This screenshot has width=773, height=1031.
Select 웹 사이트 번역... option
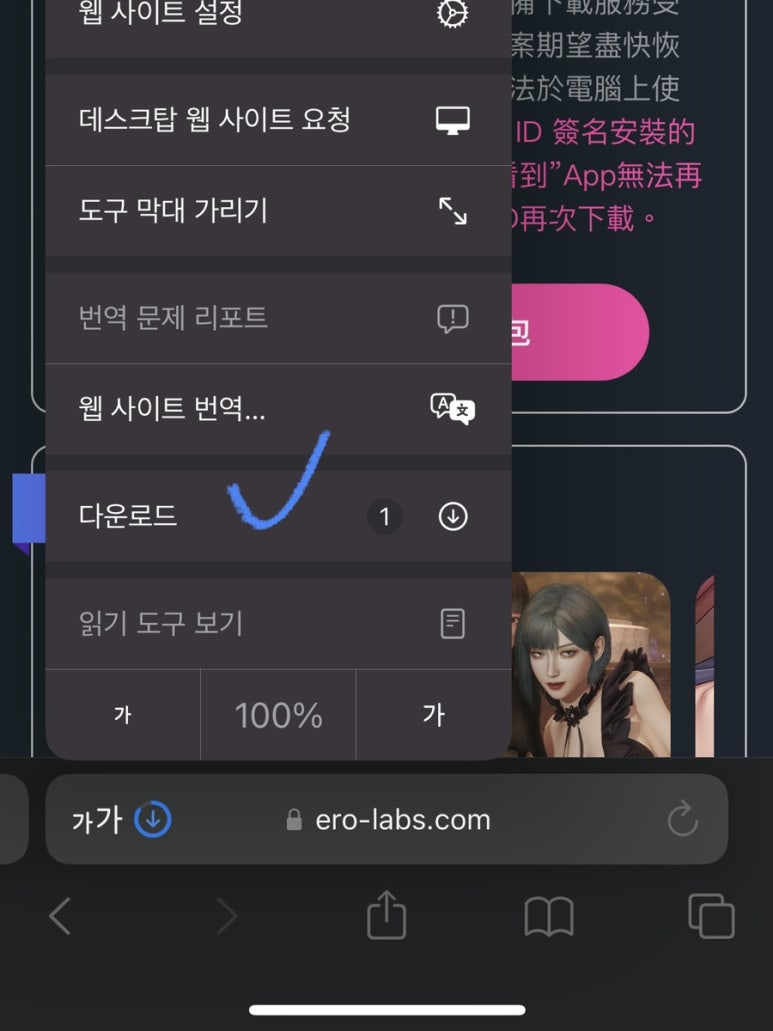pyautogui.click(x=278, y=408)
